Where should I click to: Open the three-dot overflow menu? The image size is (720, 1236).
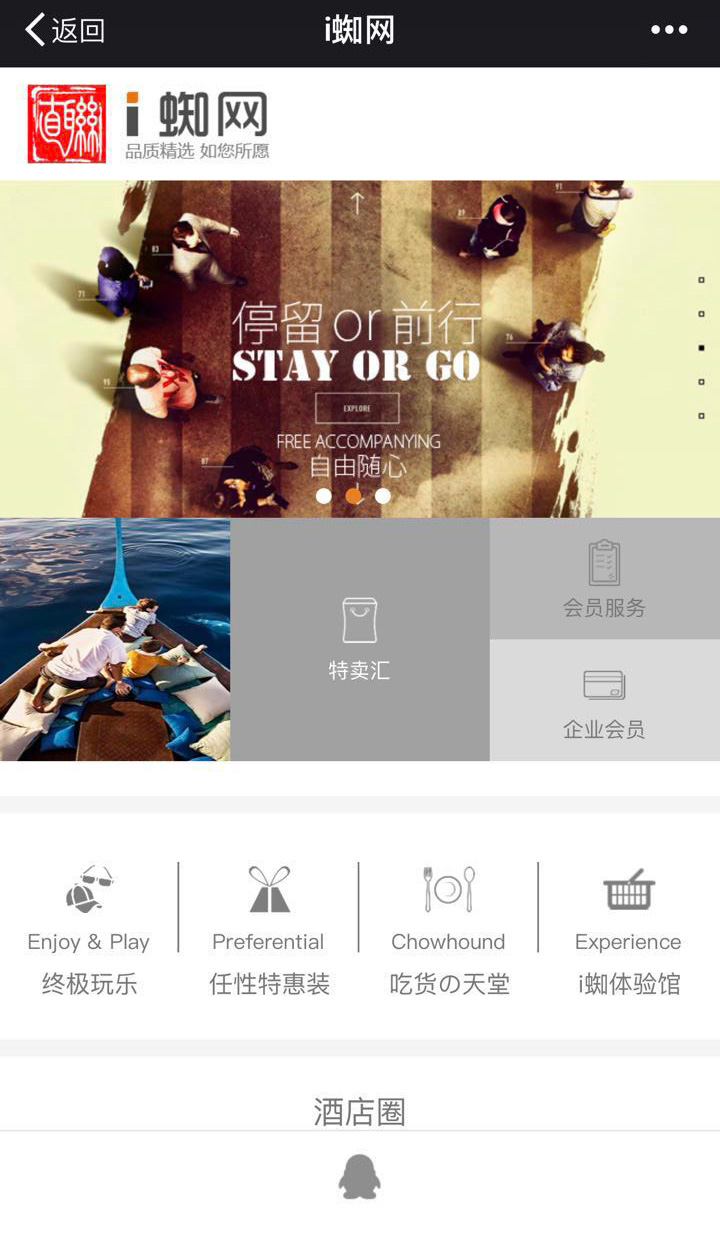(669, 30)
